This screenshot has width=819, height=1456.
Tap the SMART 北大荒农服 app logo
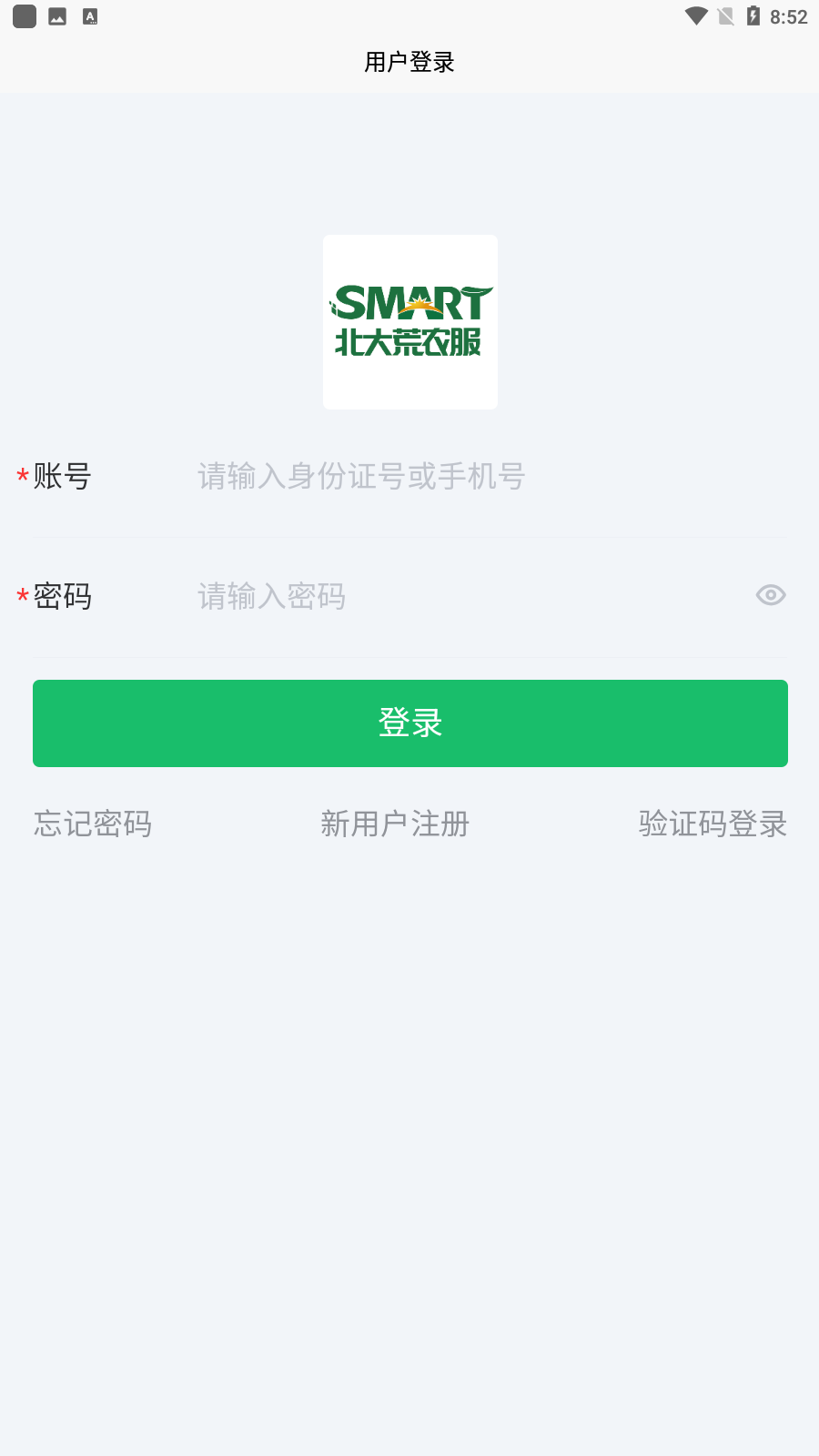pos(409,321)
